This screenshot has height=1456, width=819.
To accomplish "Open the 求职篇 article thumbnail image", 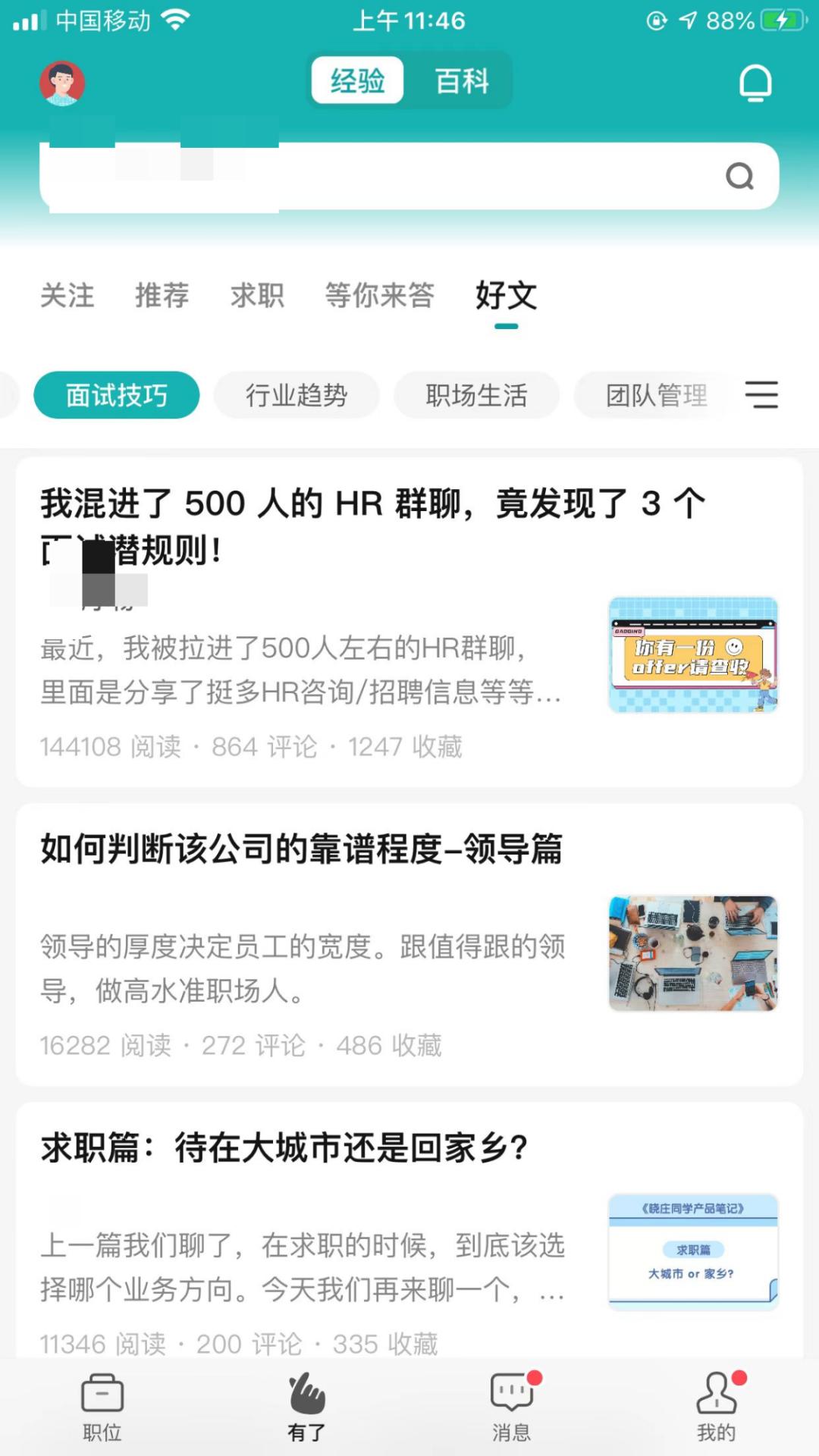I will [692, 1251].
